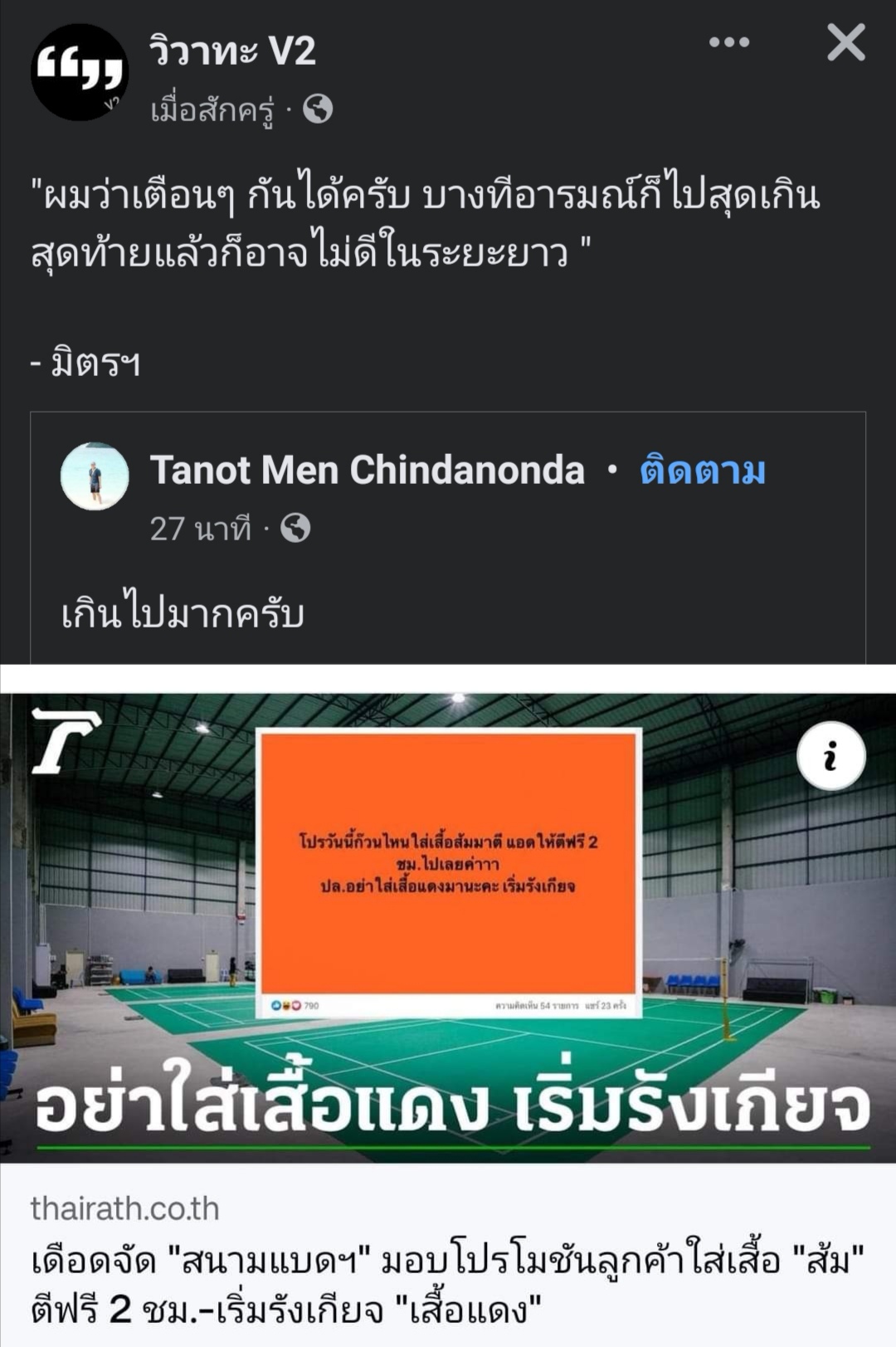Open the วิวาทะ V2 page name
The height and width of the screenshot is (1347, 896).
(232, 51)
